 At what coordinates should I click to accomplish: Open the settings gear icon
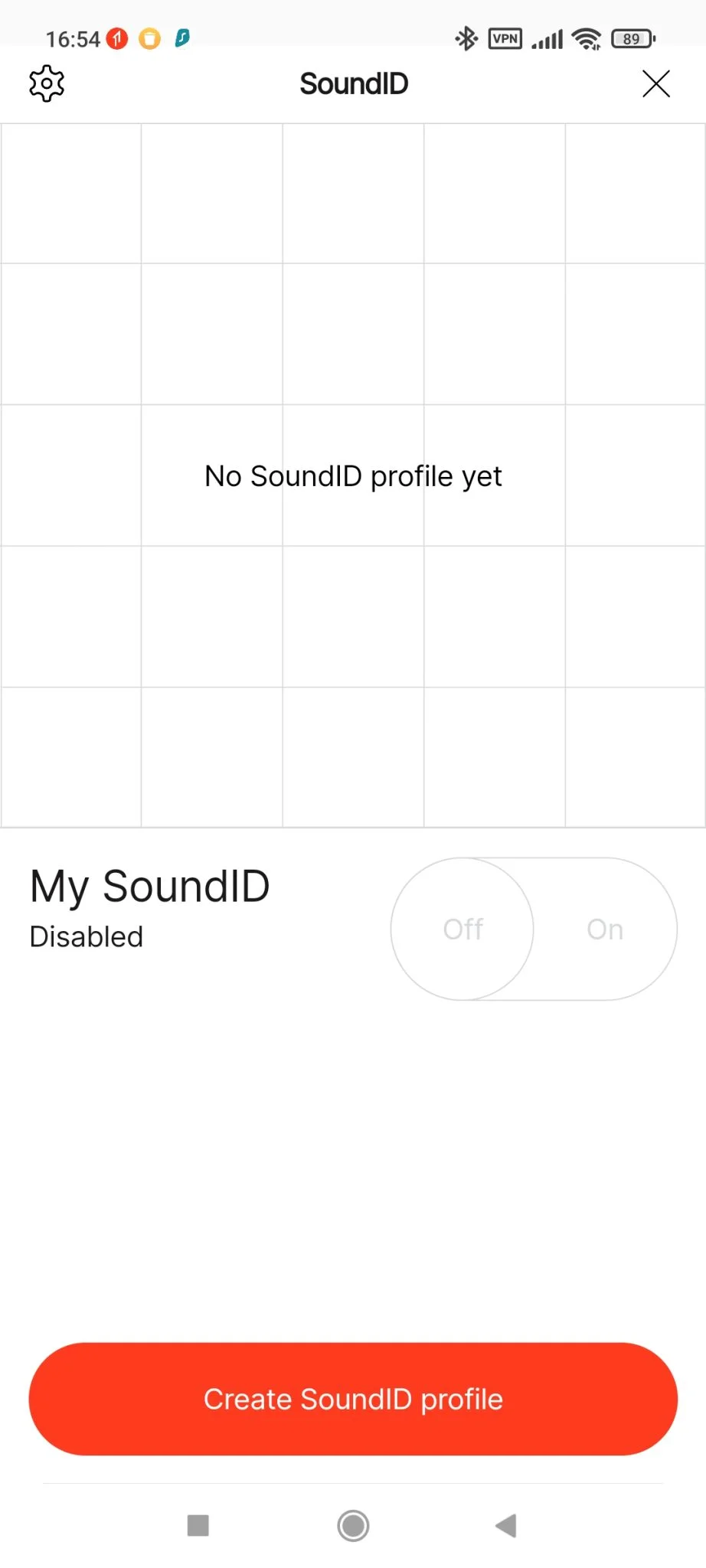pyautogui.click(x=47, y=83)
